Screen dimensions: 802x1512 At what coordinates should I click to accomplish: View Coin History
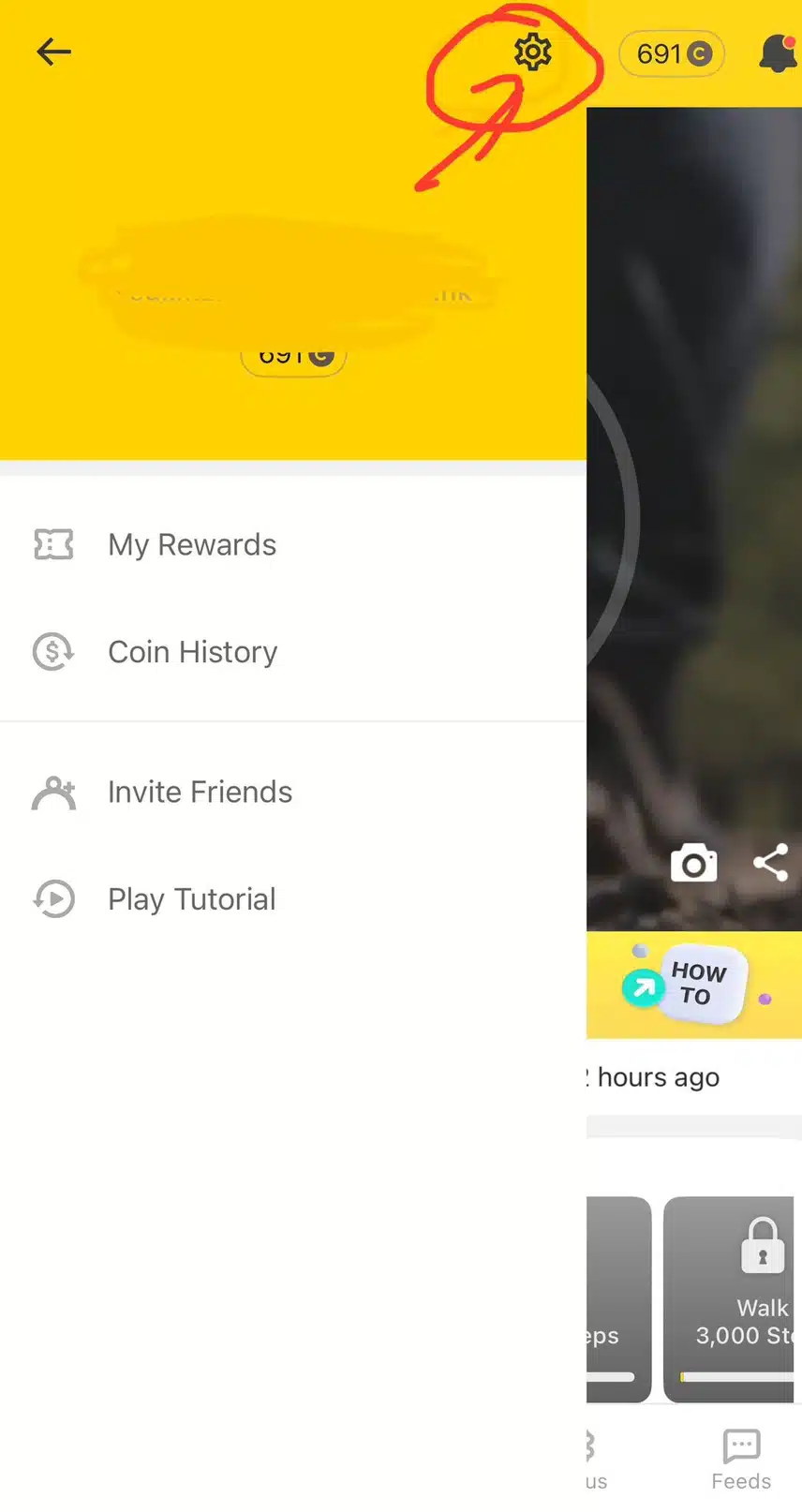tap(192, 652)
